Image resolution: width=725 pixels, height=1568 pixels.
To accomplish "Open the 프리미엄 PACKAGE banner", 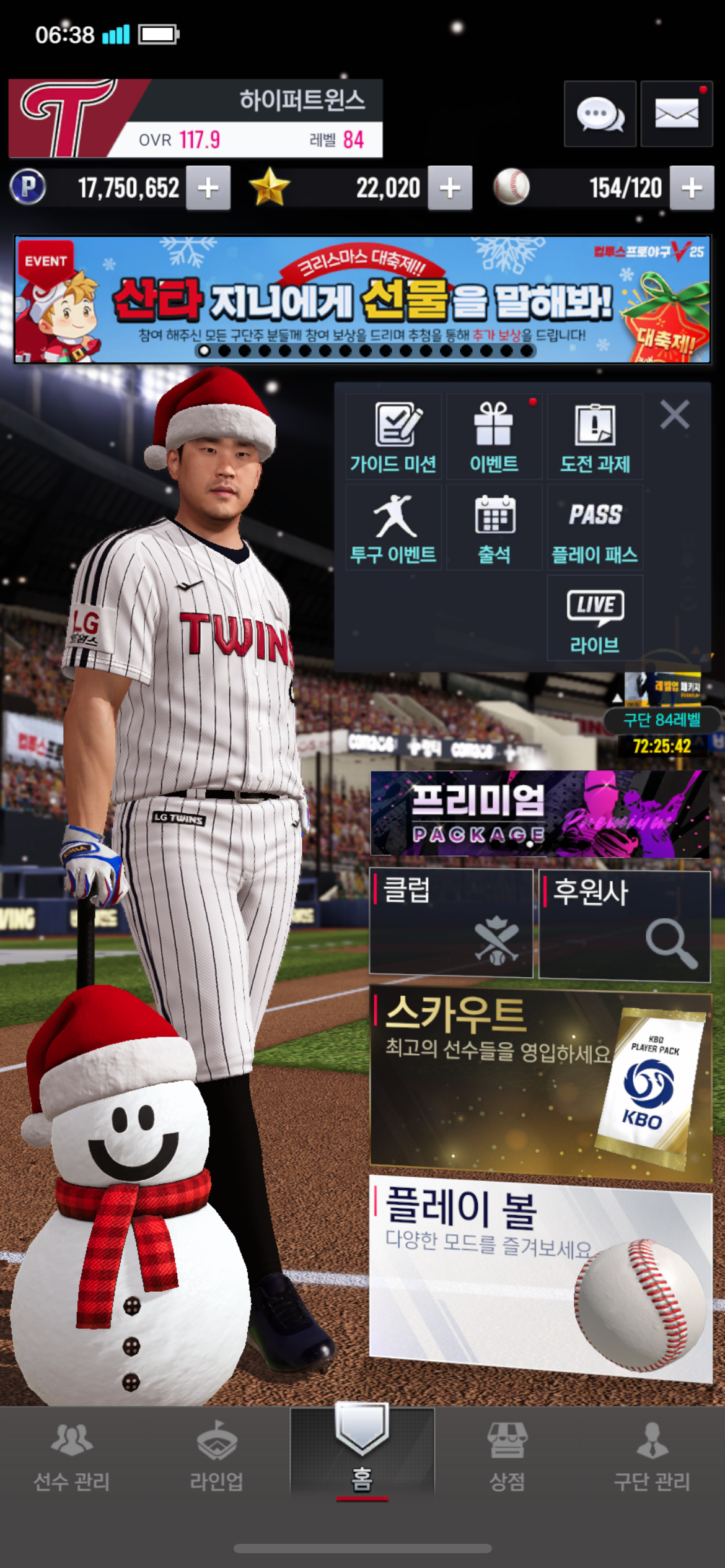I will click(539, 814).
